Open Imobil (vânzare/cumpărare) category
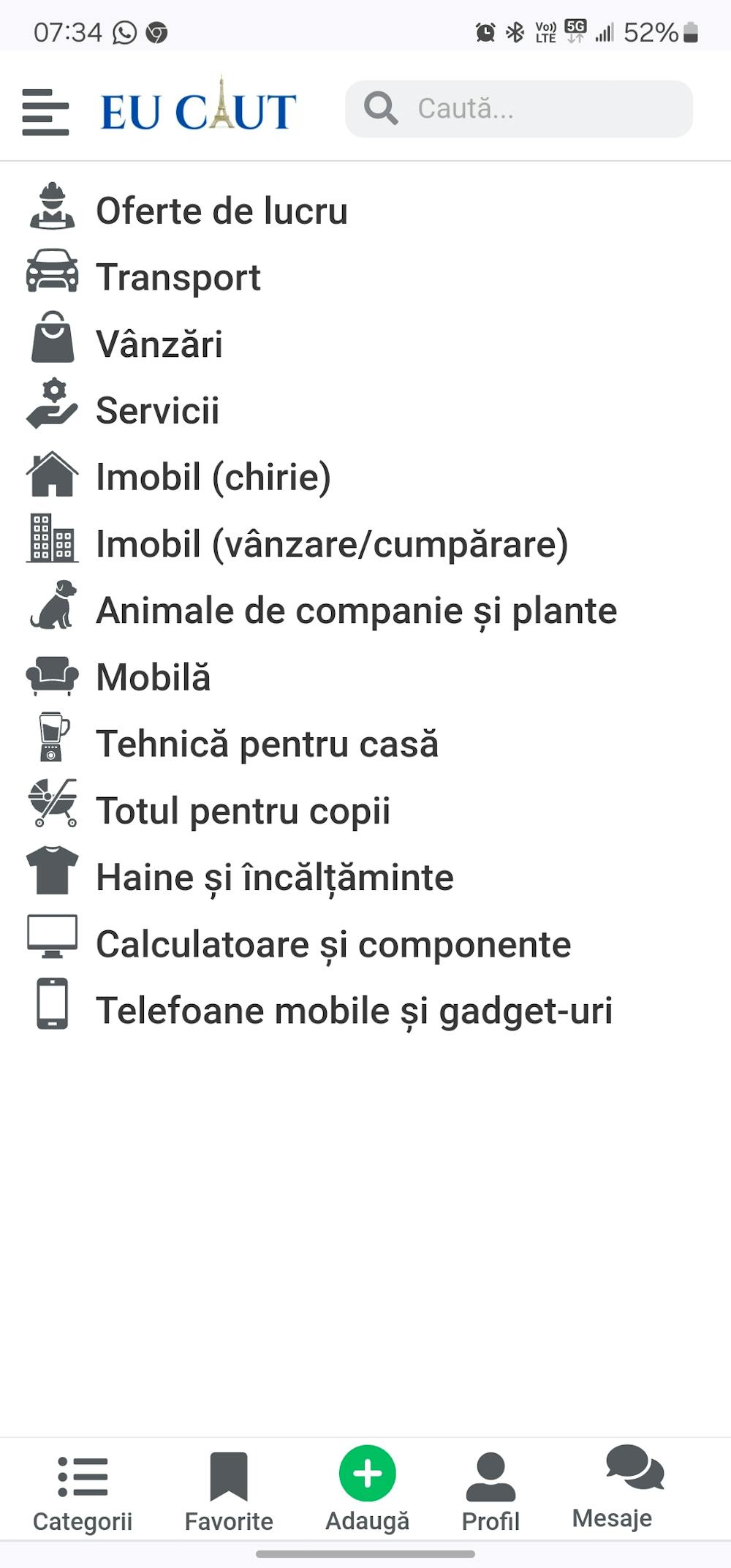The image size is (731, 1568). pos(331,544)
